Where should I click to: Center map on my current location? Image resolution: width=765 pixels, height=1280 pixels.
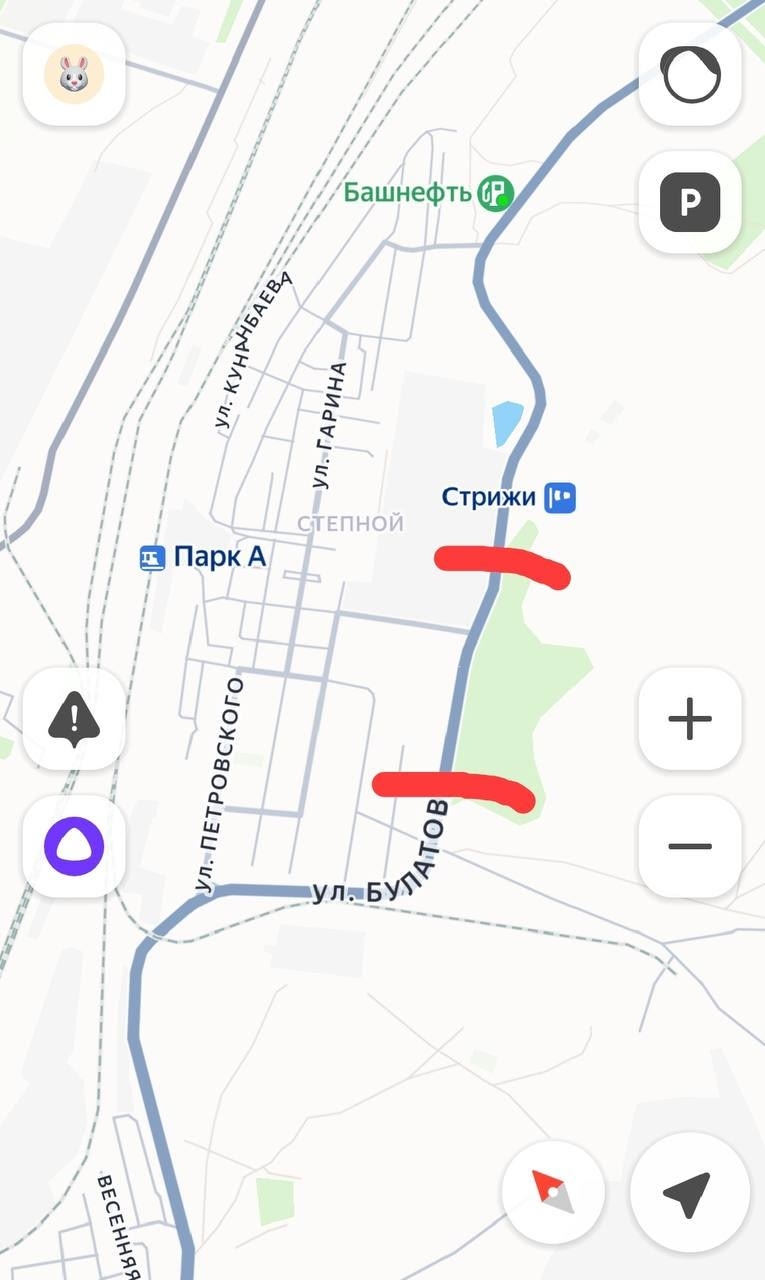pos(689,1193)
